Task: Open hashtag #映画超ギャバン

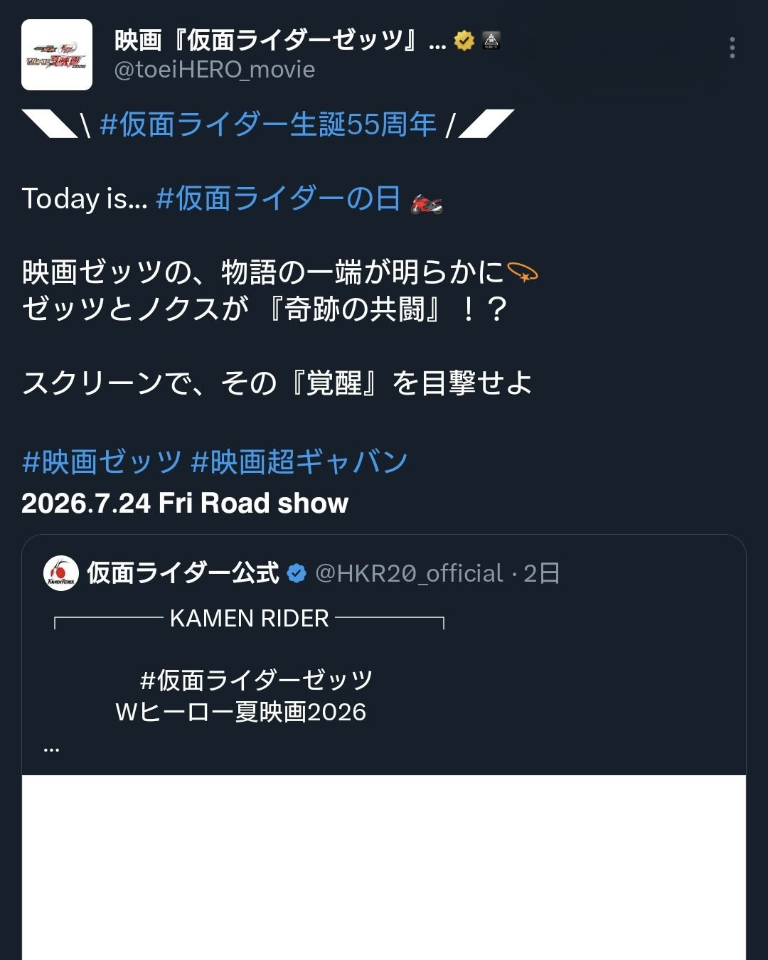Action: tap(299, 461)
